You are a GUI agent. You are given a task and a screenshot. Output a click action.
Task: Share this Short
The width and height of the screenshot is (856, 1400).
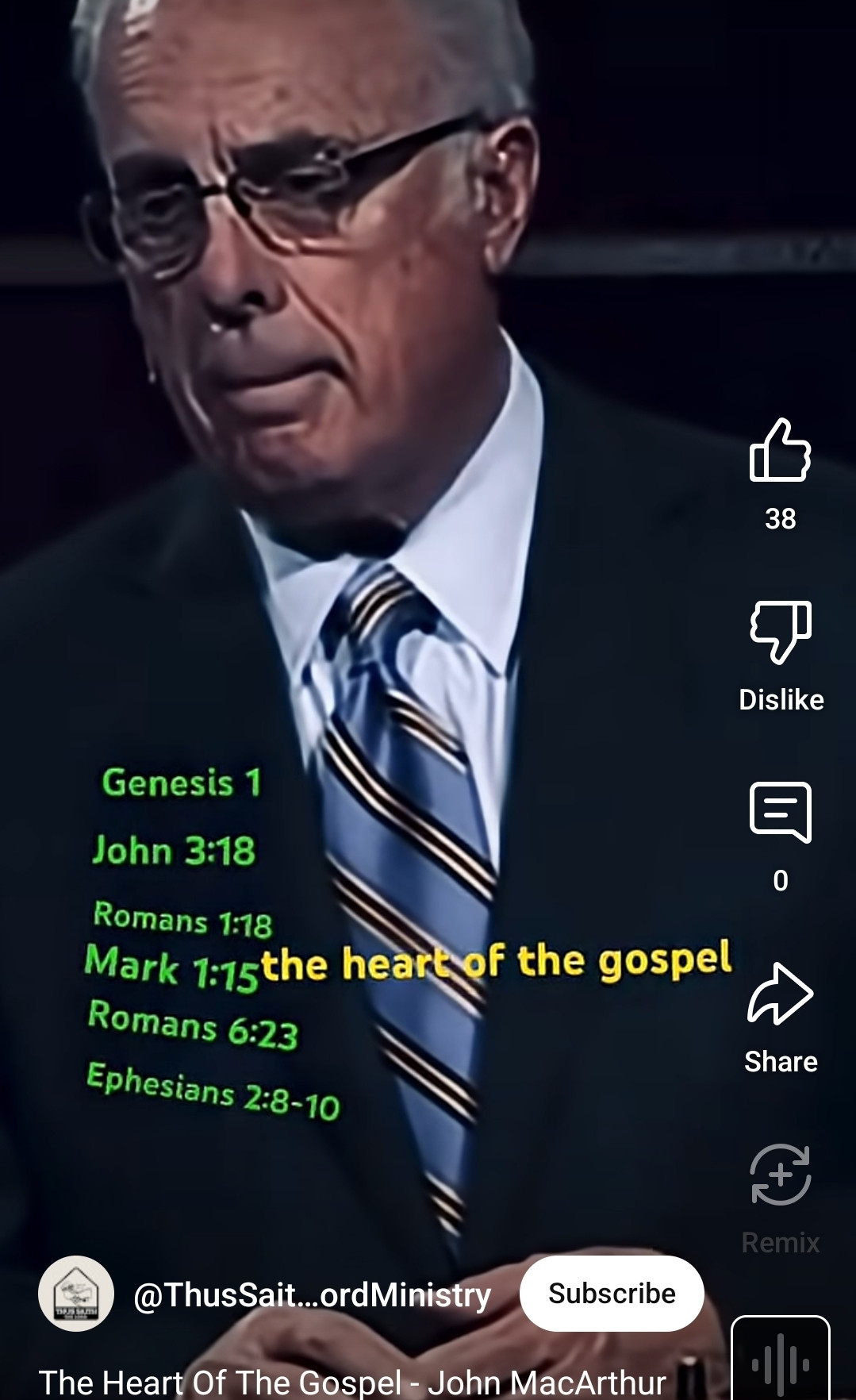tap(780, 994)
